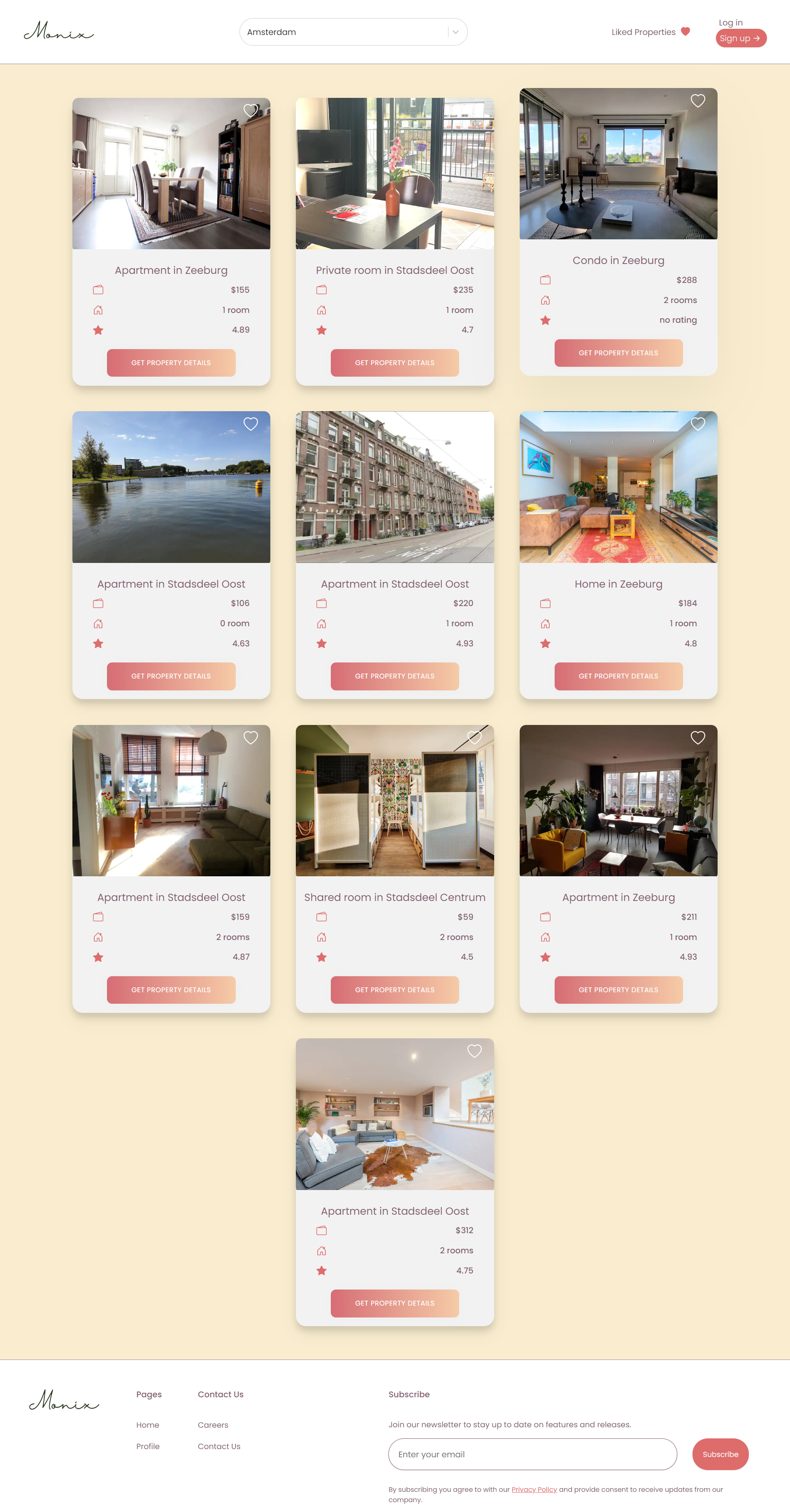Viewport: 790px width, 1512px height.
Task: Get details for the $211 Apartment in Zeeburg
Action: (618, 990)
